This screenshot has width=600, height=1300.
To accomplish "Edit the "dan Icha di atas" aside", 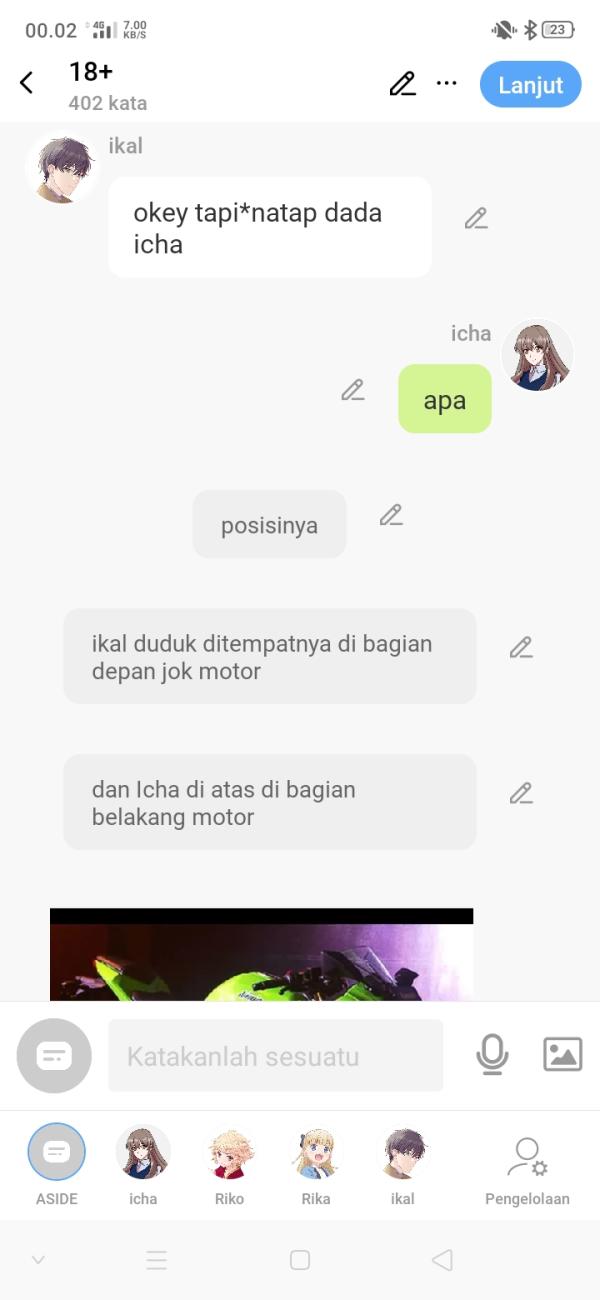I will pos(521,793).
